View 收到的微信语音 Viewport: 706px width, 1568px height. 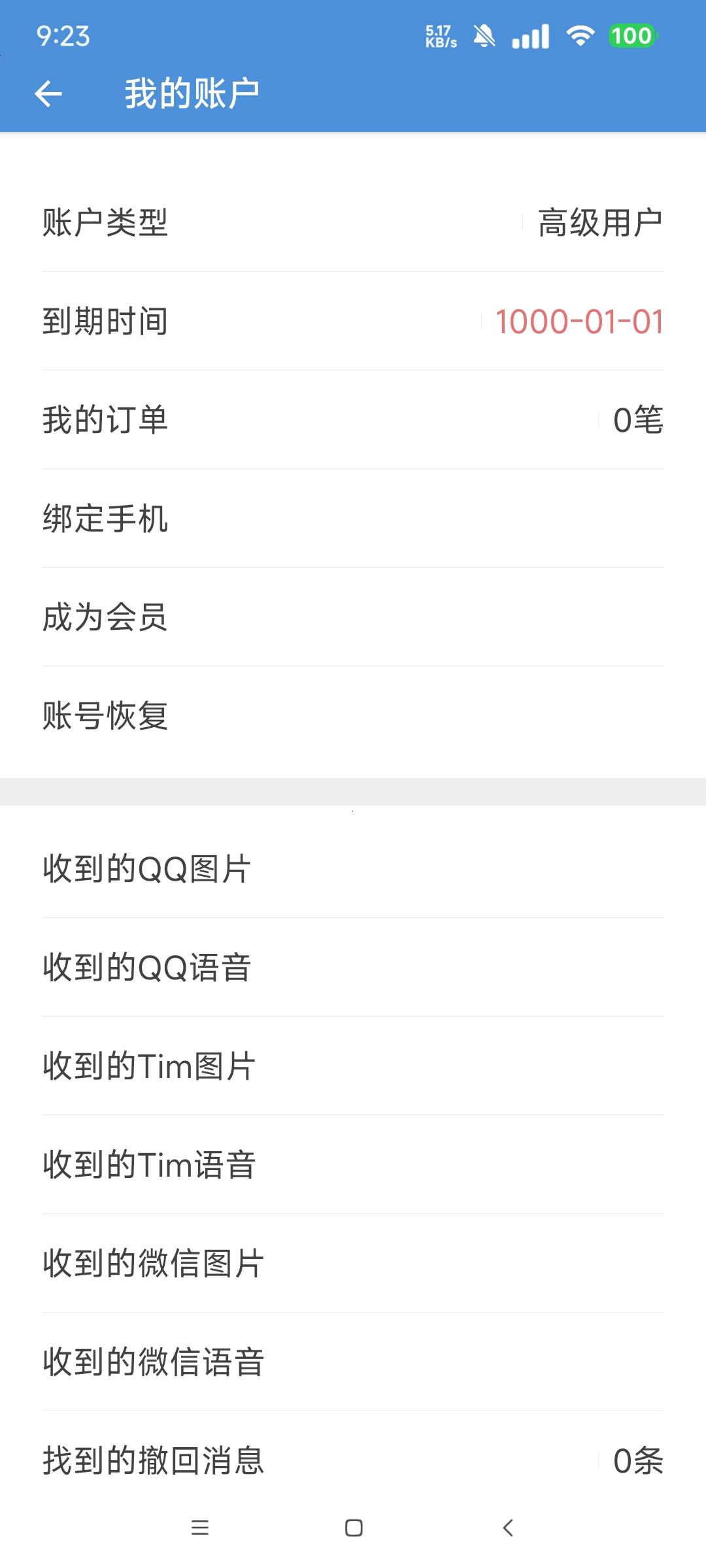click(x=353, y=1362)
